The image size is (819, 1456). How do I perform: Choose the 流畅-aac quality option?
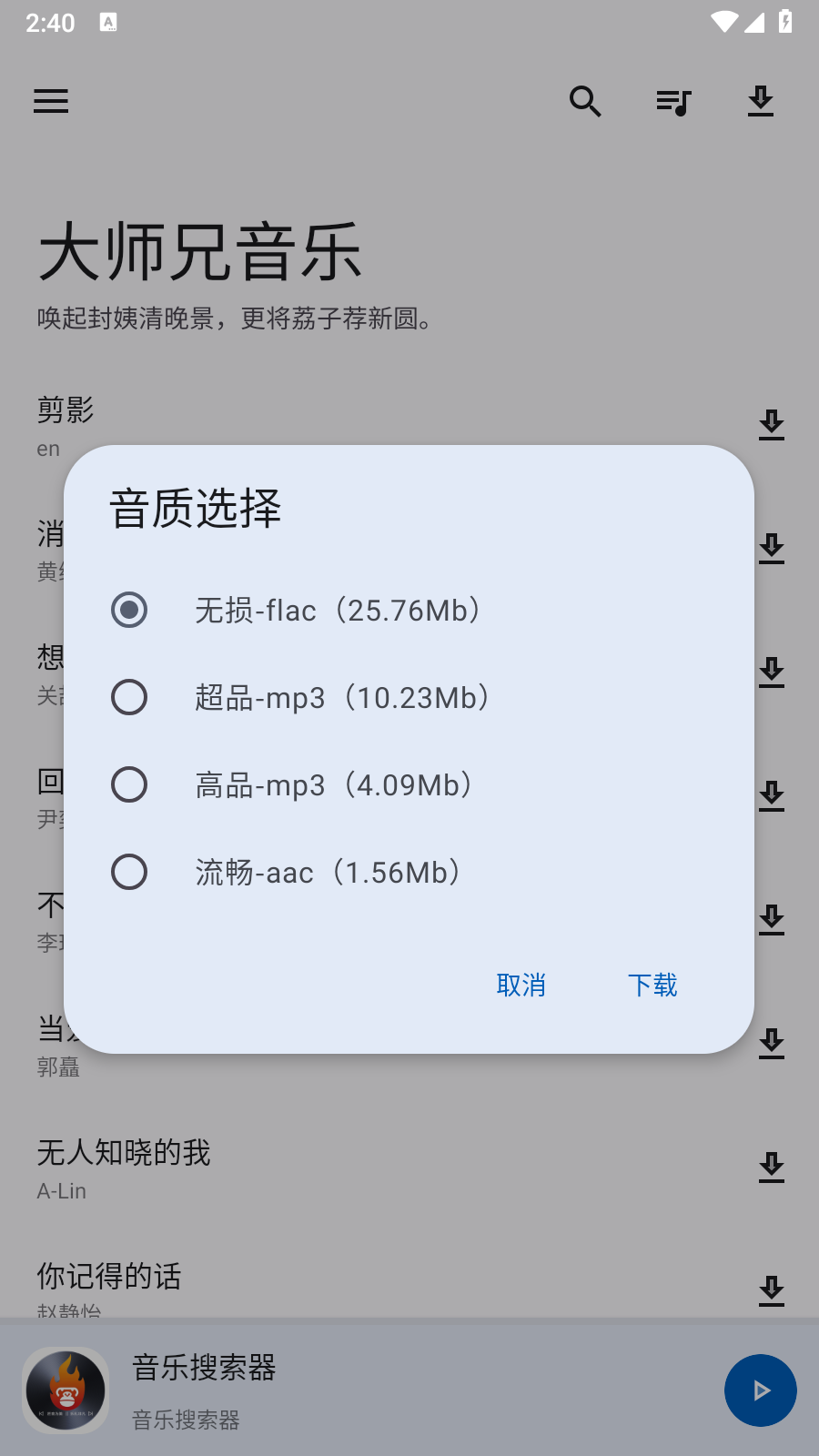coord(130,872)
